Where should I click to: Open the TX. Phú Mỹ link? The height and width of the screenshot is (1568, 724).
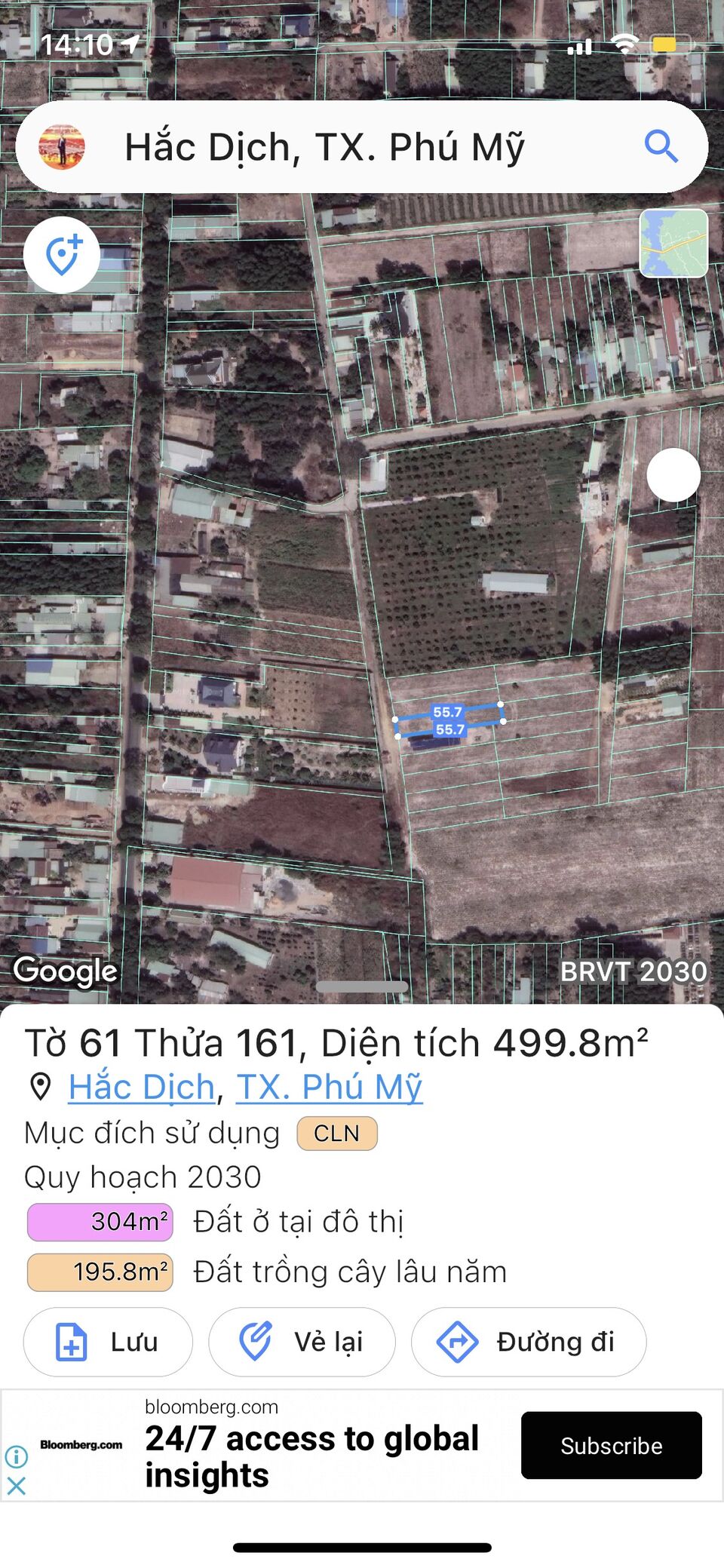329,1087
